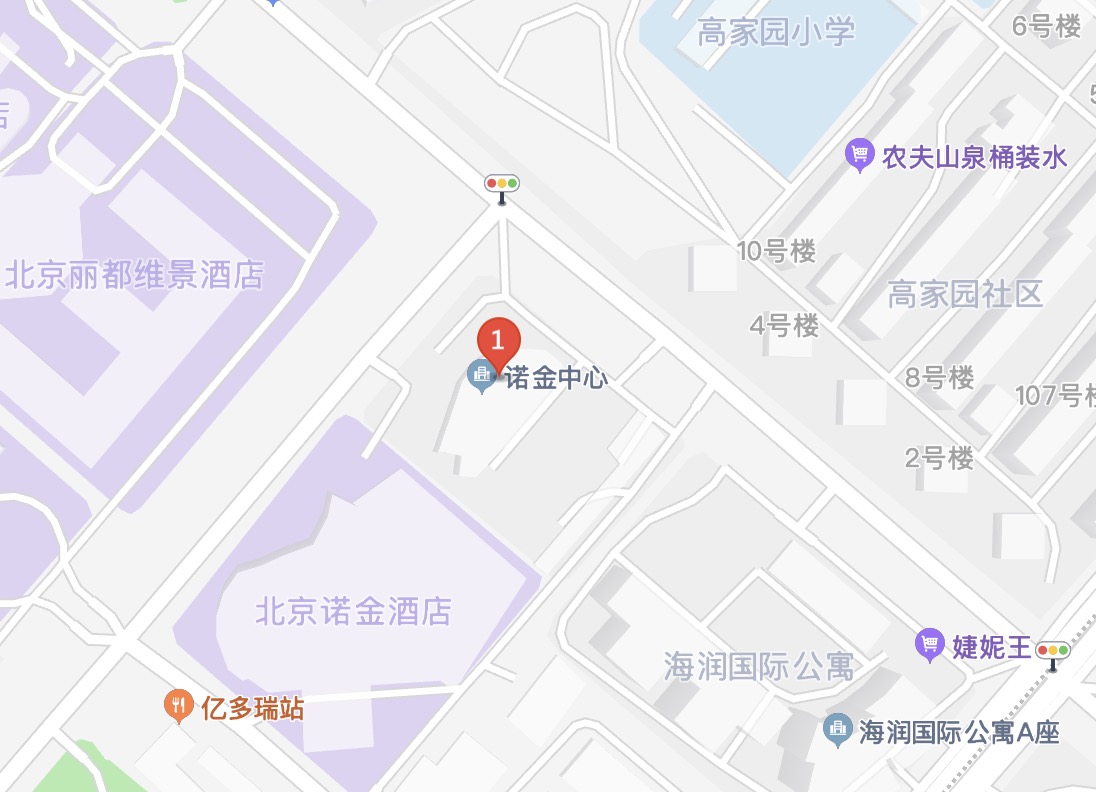The height and width of the screenshot is (792, 1096).
Task: Open the 海润国际公寓A座 building marker
Action: coord(837,731)
